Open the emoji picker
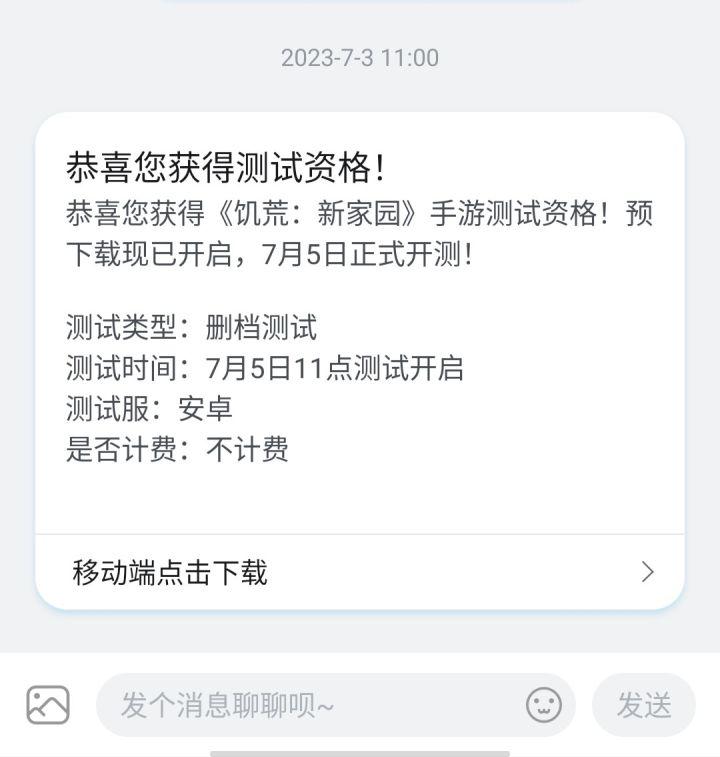Screen dimensions: 720x757 [x=544, y=705]
